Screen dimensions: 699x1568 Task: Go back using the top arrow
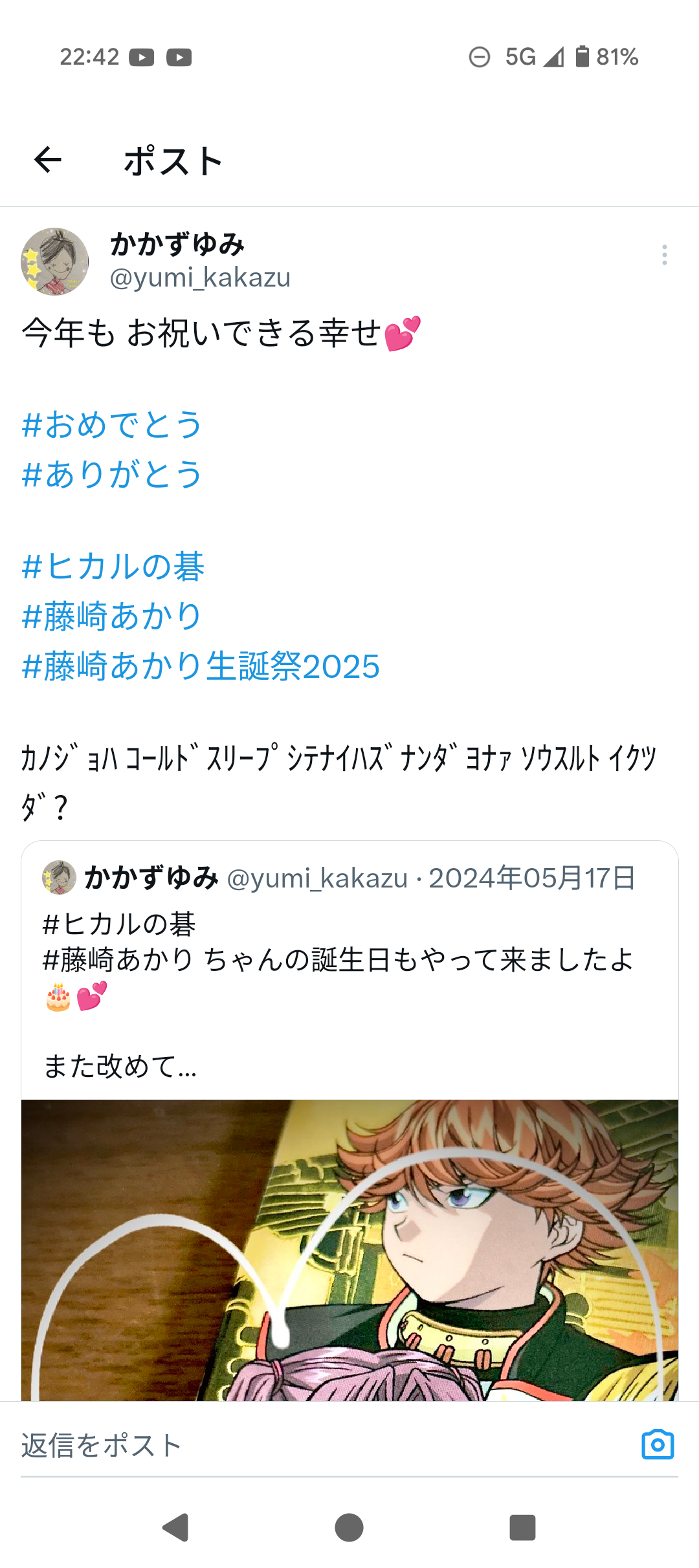[x=48, y=160]
